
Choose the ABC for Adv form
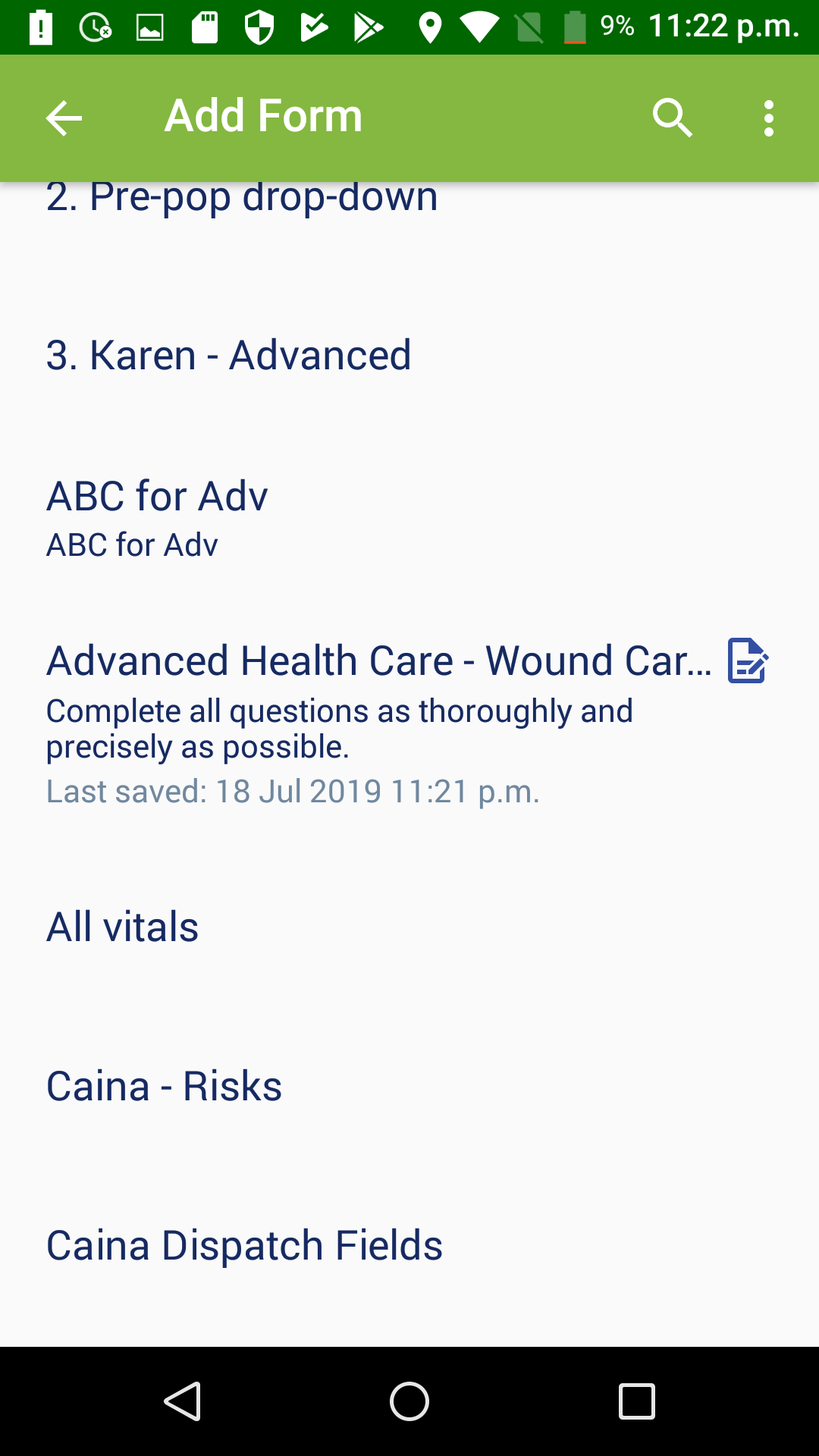[x=158, y=517]
